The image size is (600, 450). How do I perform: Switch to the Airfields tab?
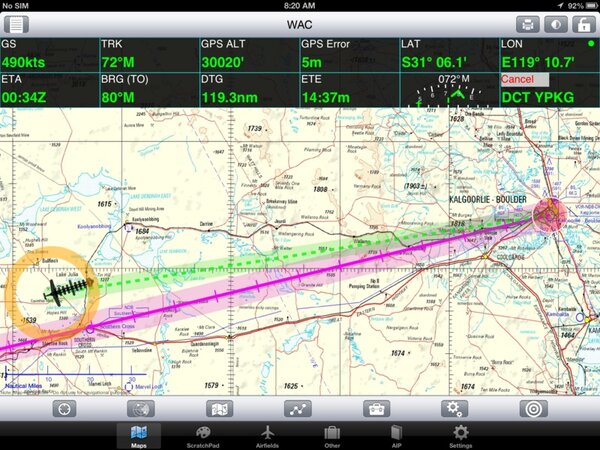click(x=266, y=436)
